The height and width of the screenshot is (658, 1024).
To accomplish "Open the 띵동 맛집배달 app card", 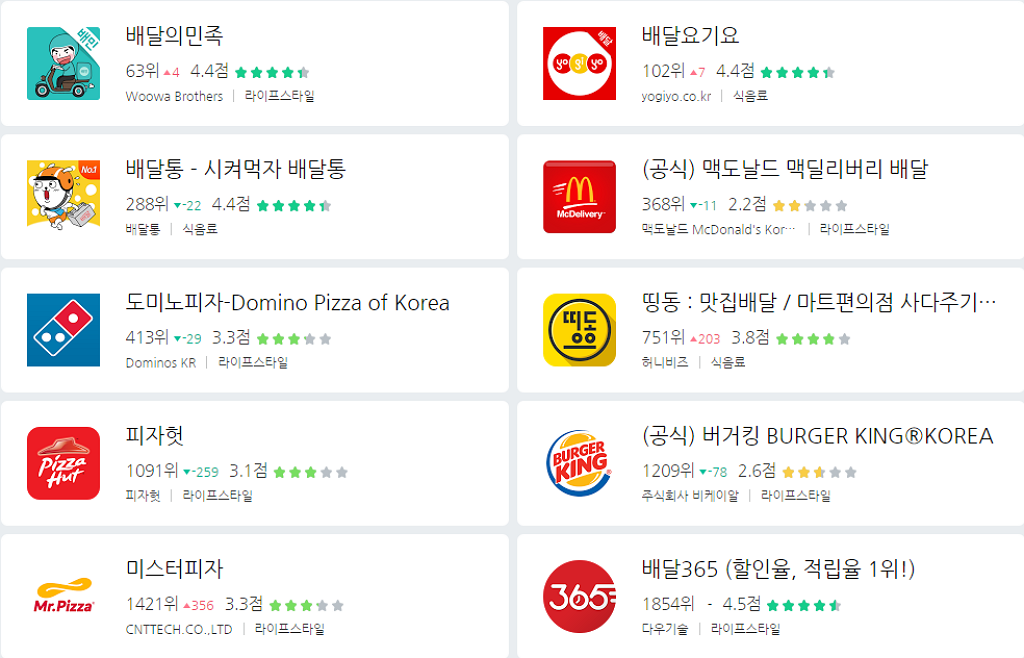I will click(x=818, y=303).
